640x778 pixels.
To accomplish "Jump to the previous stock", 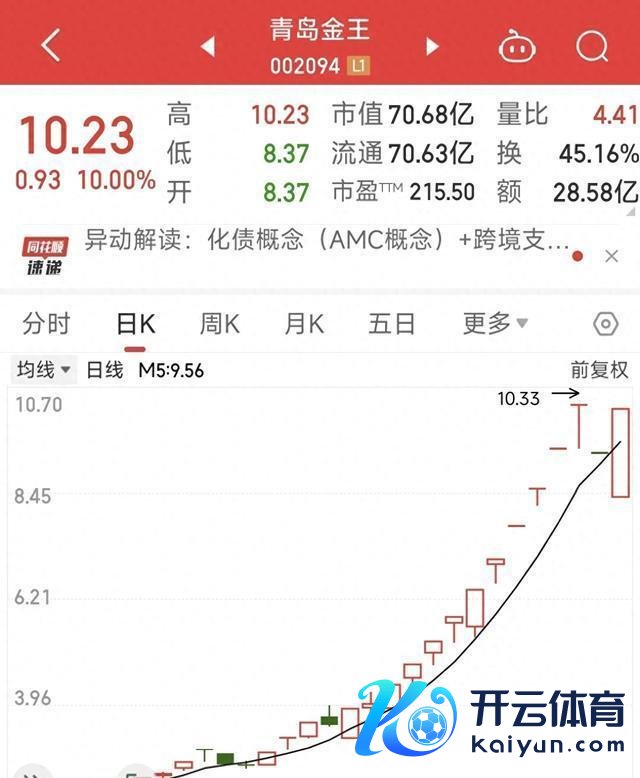I will 208,46.
